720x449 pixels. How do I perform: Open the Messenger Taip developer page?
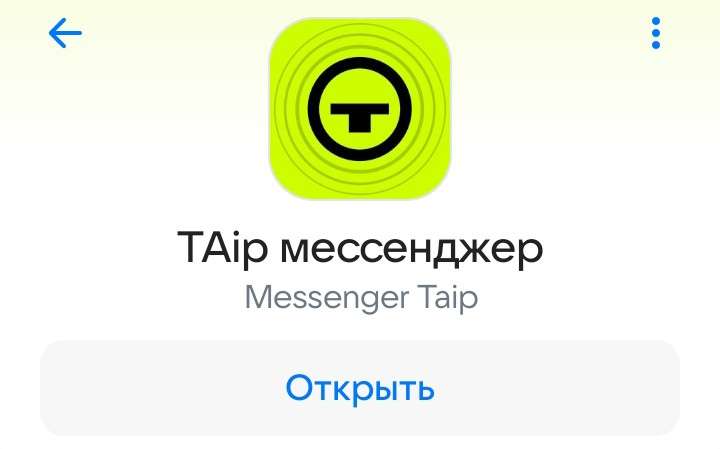pos(360,298)
